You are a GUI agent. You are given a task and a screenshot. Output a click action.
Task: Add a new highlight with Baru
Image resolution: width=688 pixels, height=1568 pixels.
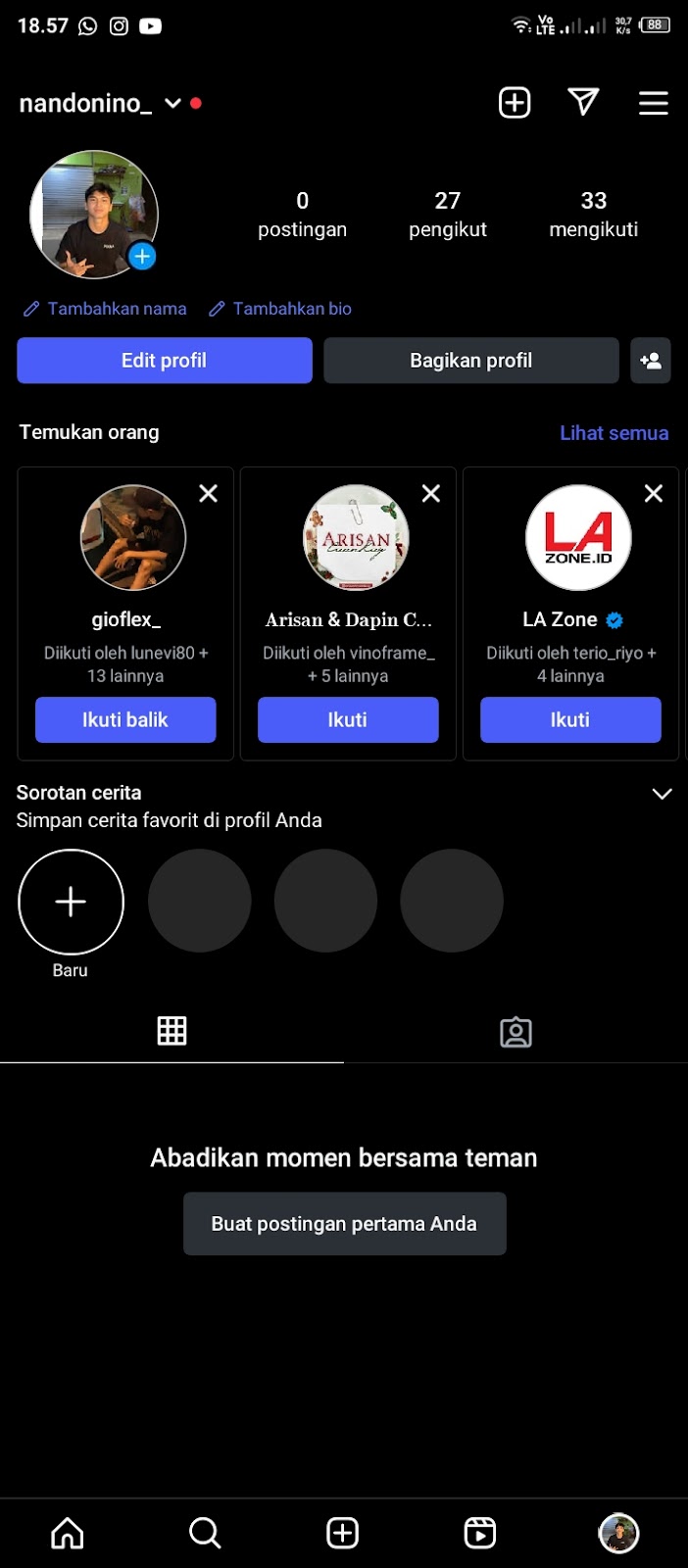(x=71, y=902)
